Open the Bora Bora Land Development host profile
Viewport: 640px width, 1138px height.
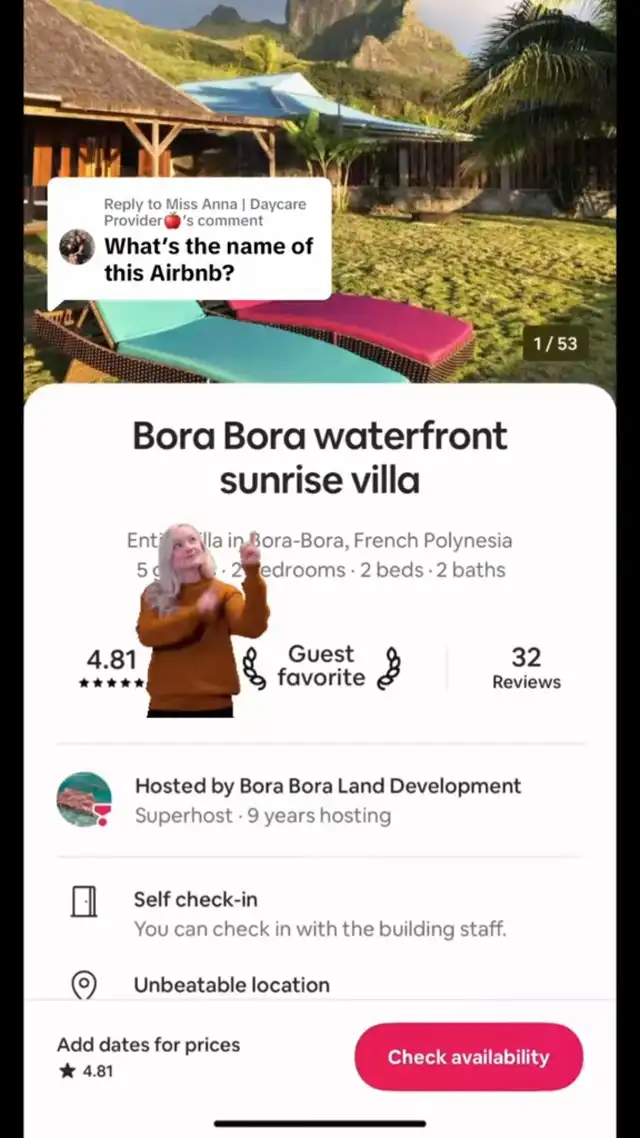click(x=319, y=800)
